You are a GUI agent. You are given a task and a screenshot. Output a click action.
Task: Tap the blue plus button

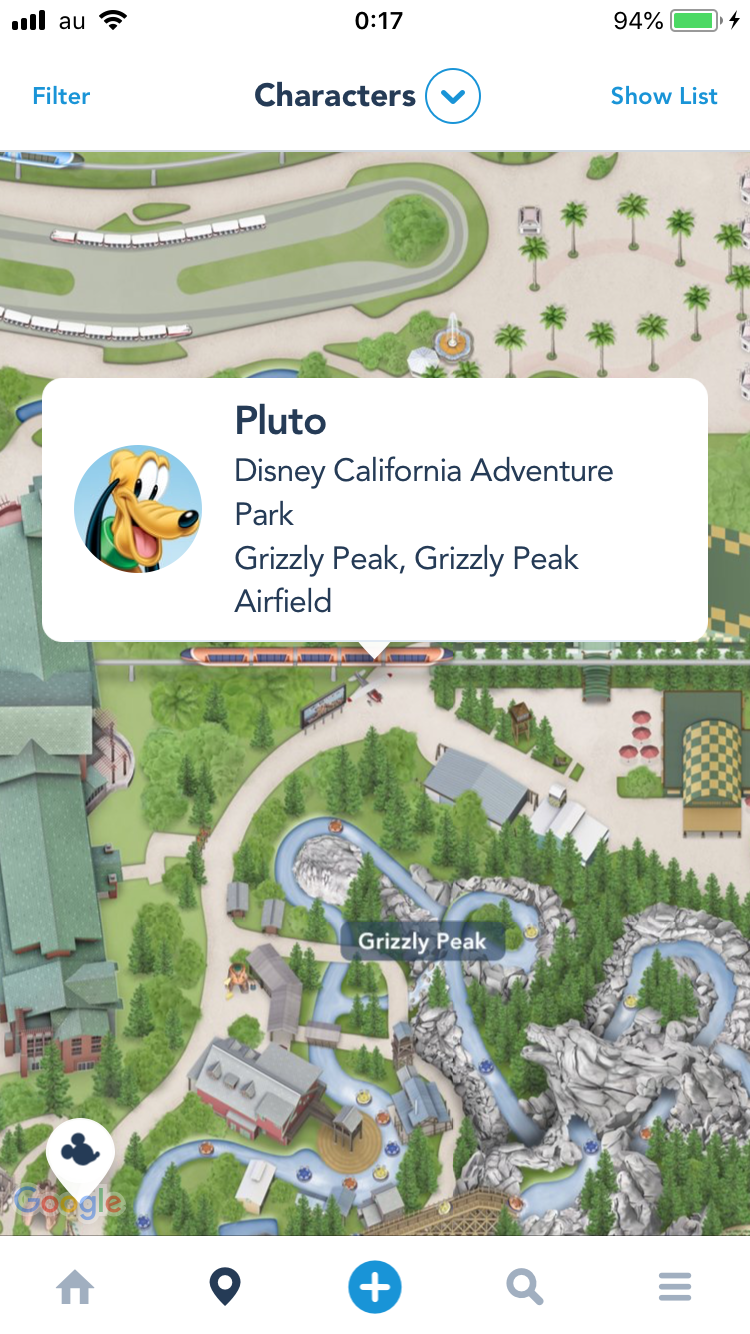(375, 1286)
